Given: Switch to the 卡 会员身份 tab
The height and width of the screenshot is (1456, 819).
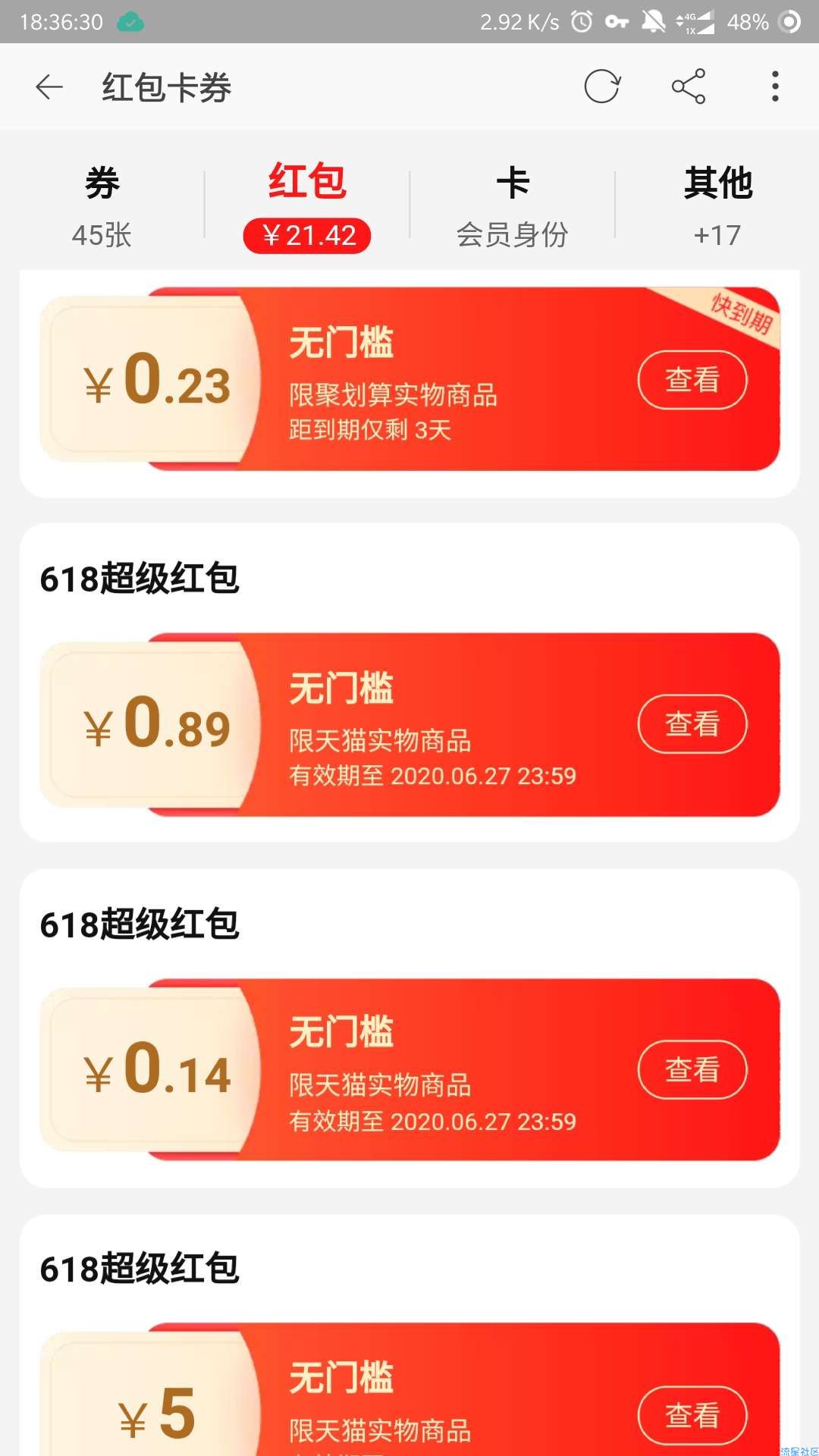Looking at the screenshot, I should pyautogui.click(x=513, y=205).
